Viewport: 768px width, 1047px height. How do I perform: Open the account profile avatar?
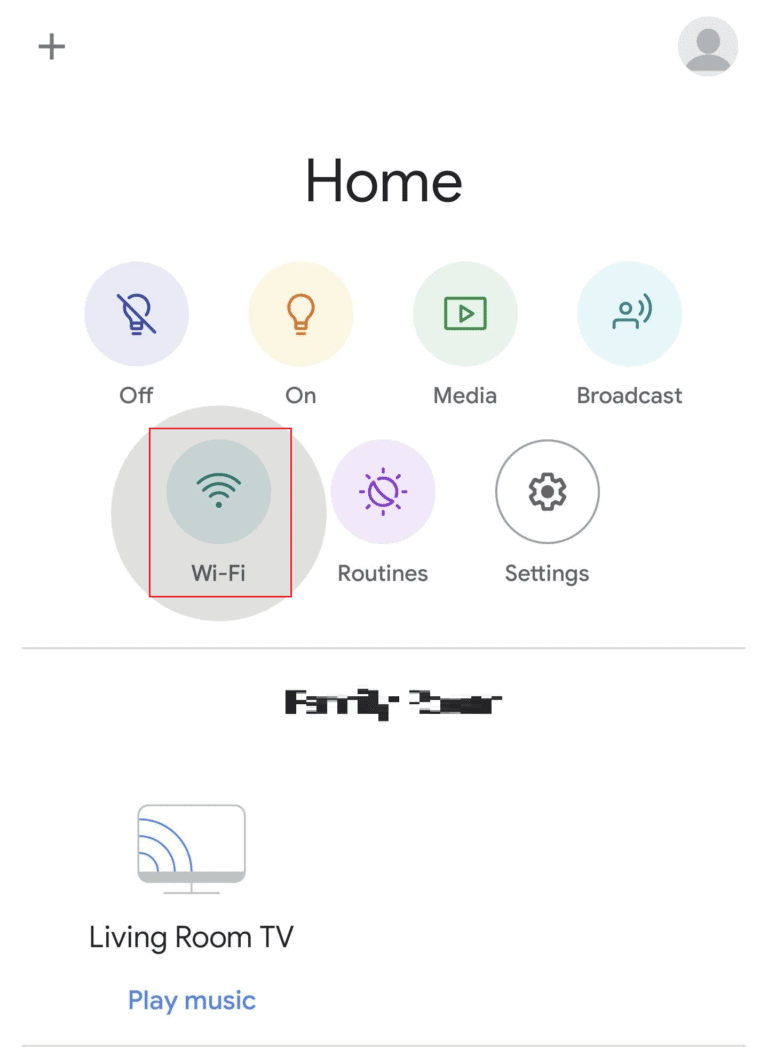[708, 47]
